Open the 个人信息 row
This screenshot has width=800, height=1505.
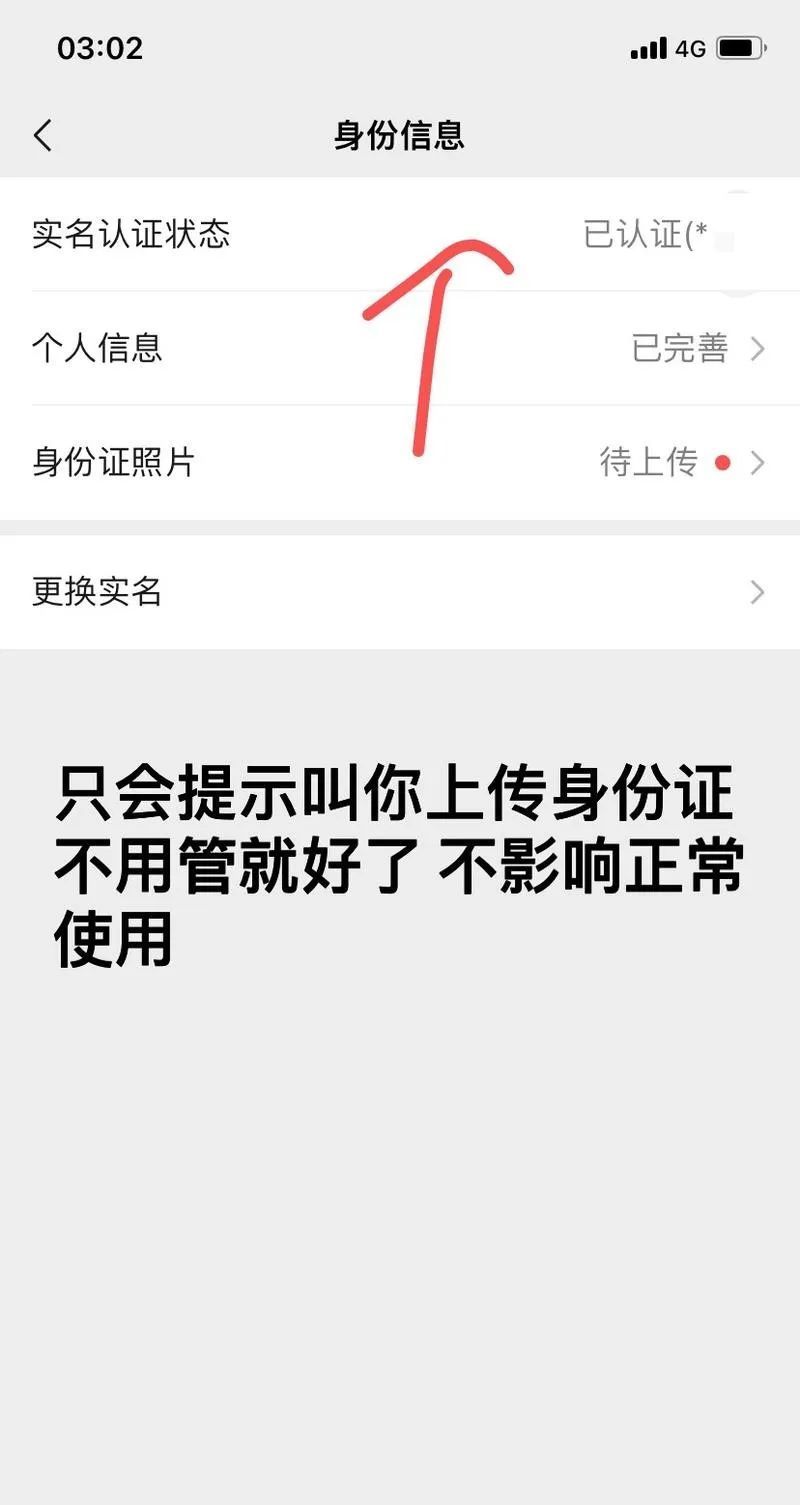[x=400, y=348]
